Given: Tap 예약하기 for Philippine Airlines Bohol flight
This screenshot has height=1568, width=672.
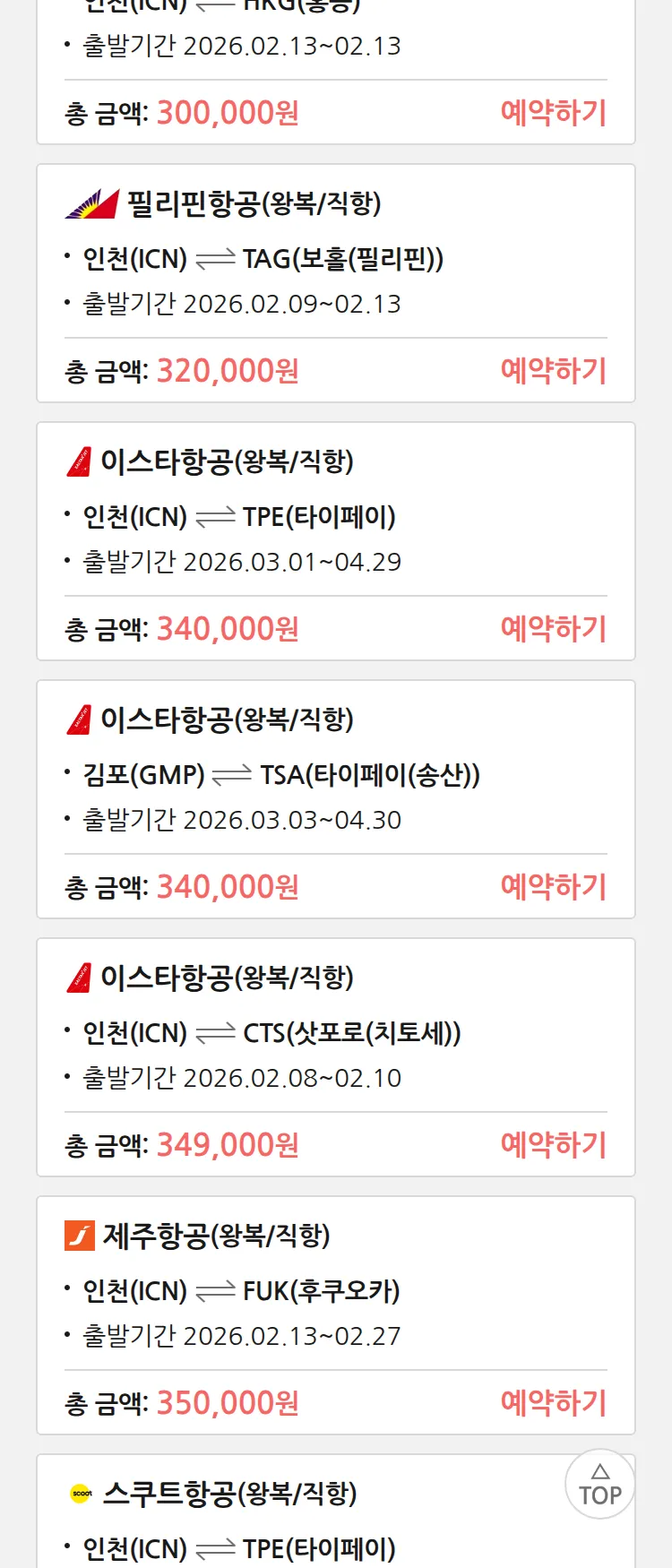Looking at the screenshot, I should point(553,371).
